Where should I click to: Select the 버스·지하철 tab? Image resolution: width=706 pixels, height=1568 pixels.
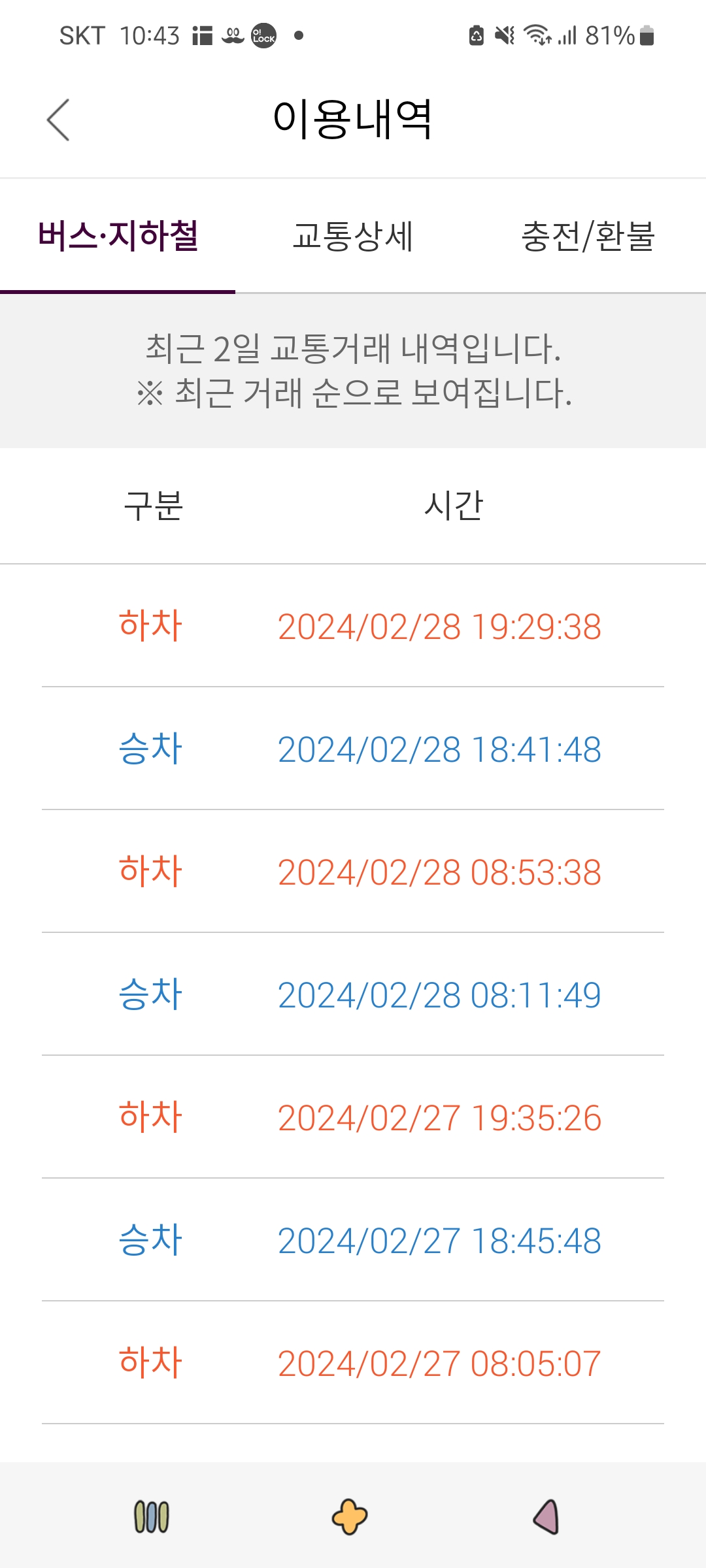coord(118,237)
